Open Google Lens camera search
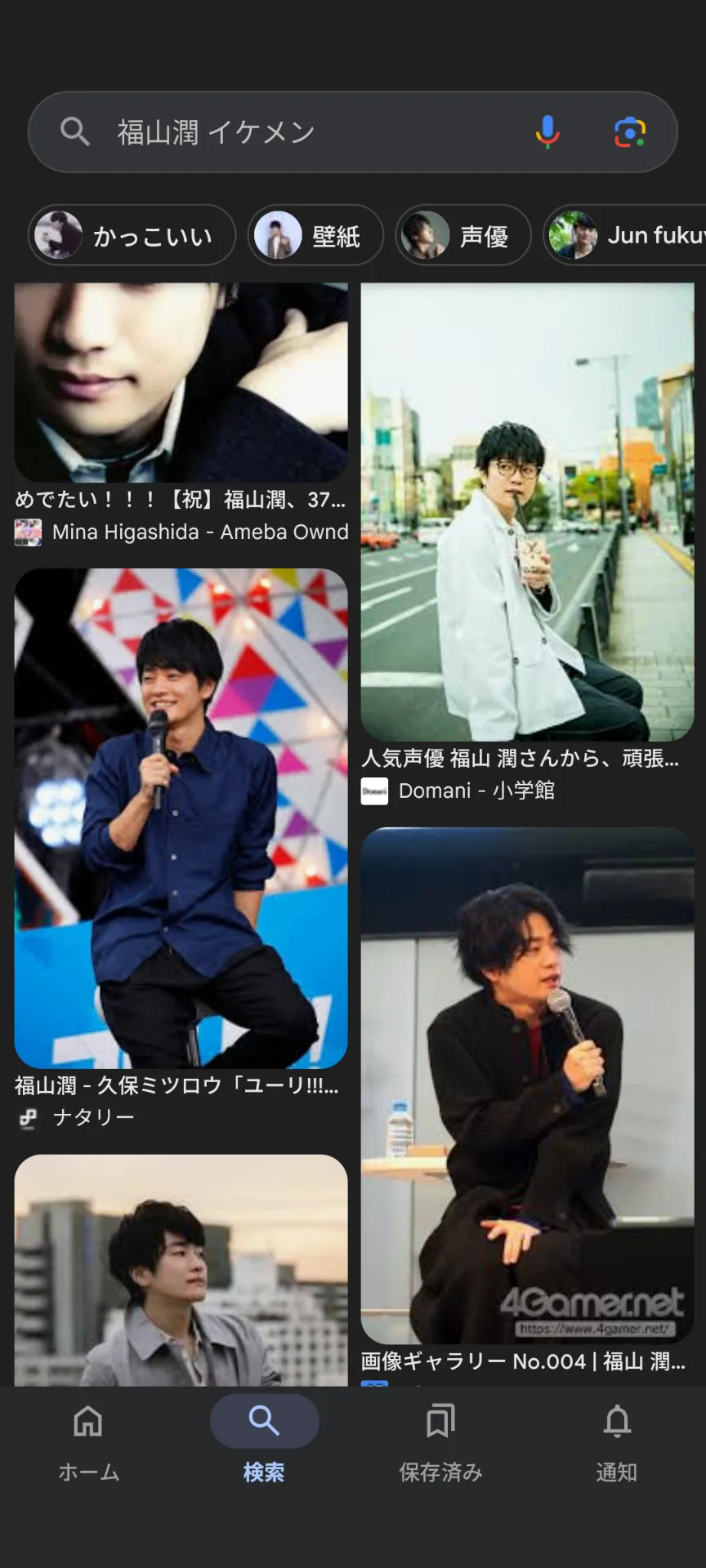 (x=630, y=131)
